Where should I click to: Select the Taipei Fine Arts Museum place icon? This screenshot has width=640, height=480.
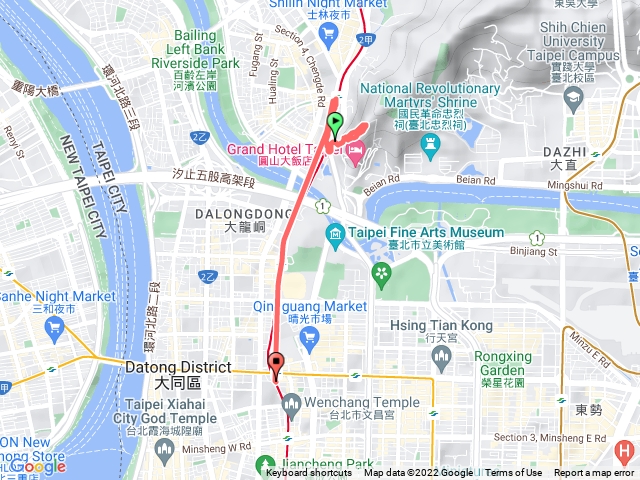coord(336,236)
